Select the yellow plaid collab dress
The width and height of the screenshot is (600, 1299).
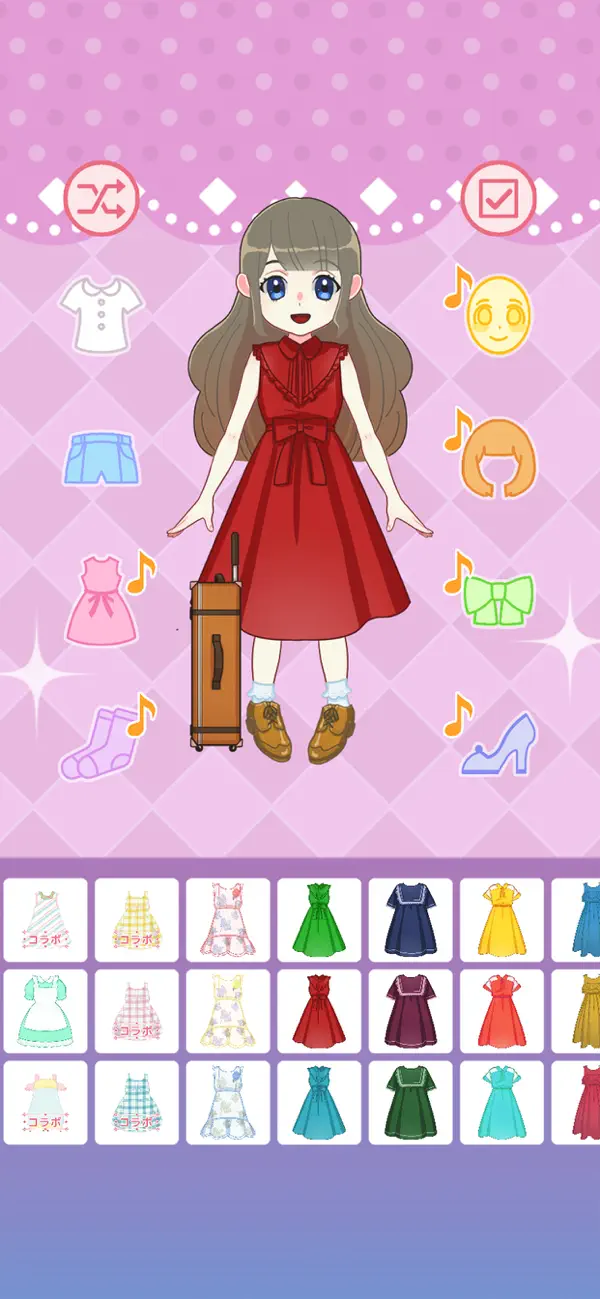(x=137, y=919)
